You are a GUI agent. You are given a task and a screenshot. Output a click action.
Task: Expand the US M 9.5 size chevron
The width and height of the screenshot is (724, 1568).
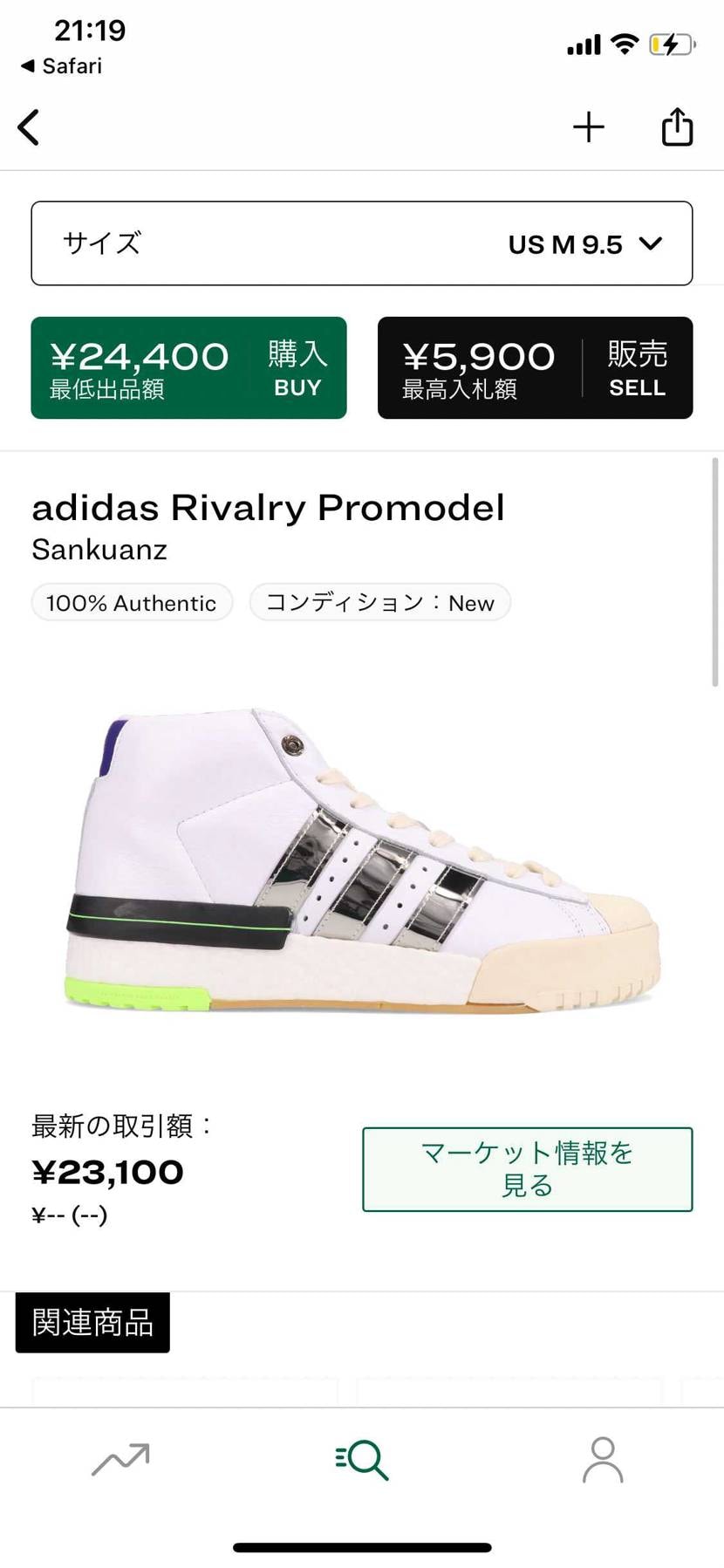point(651,244)
